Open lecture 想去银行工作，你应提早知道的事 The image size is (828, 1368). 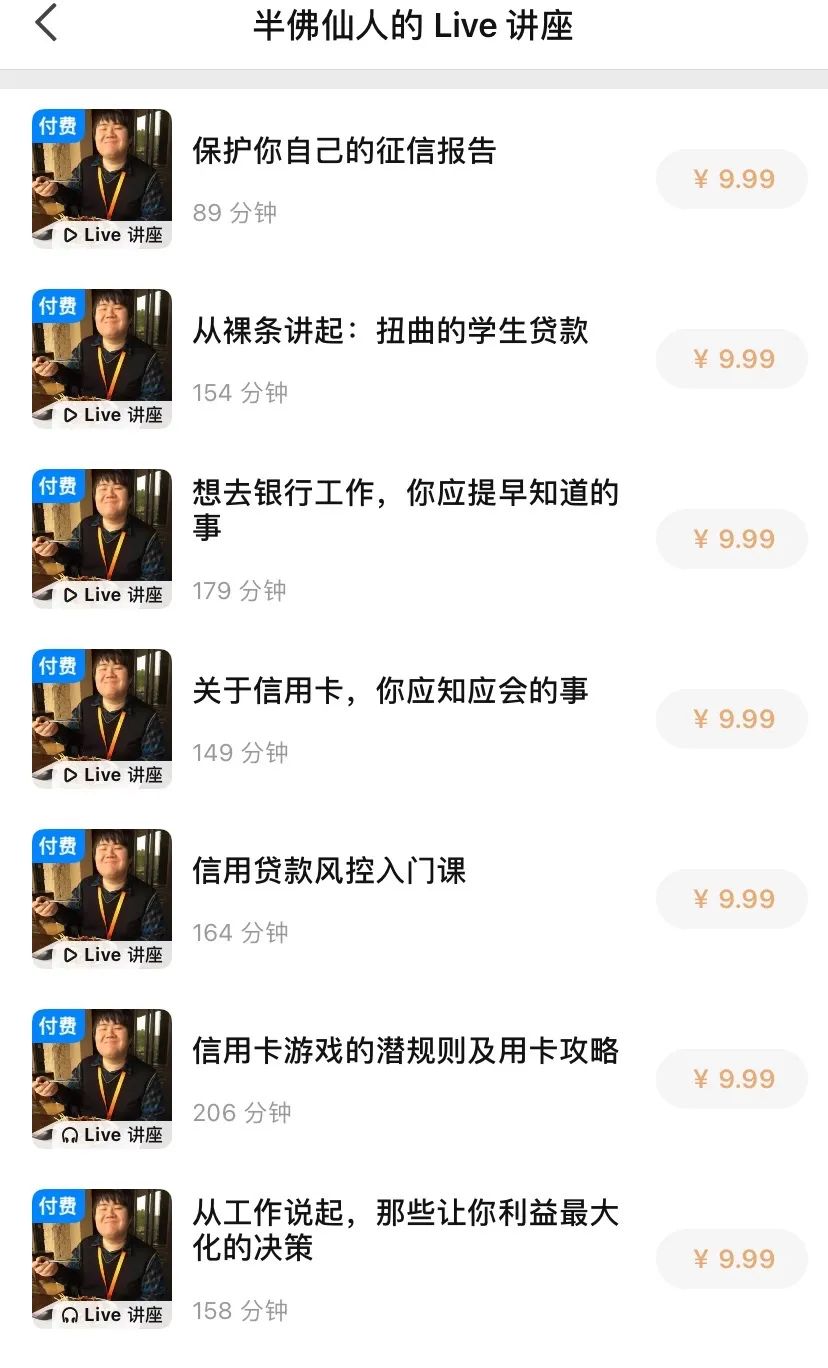(404, 512)
